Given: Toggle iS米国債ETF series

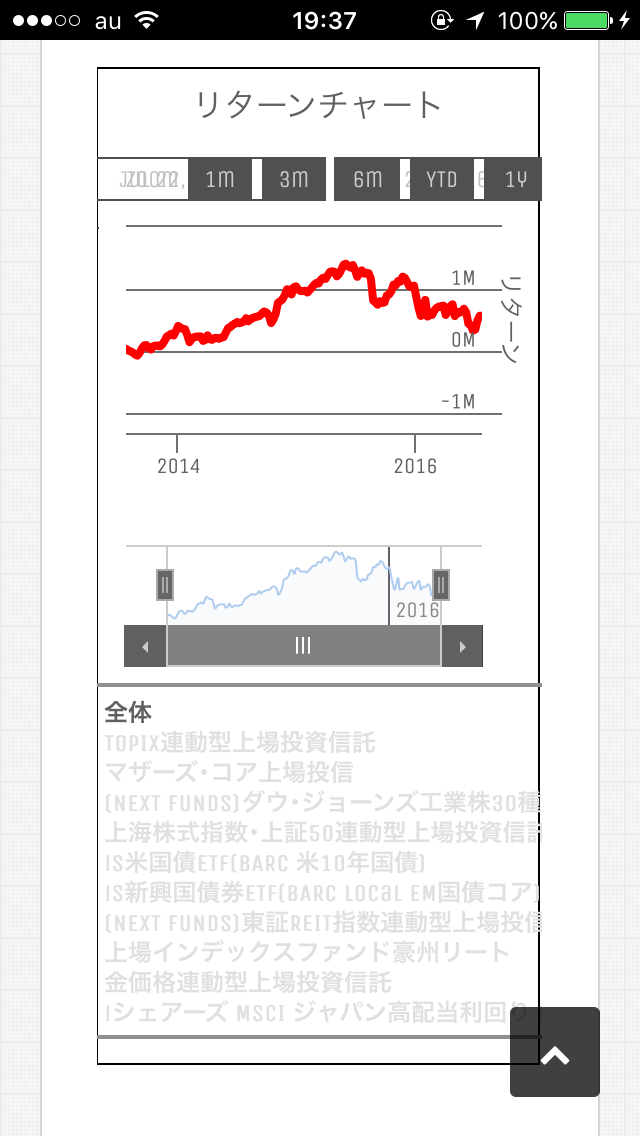Looking at the screenshot, I should (265, 862).
